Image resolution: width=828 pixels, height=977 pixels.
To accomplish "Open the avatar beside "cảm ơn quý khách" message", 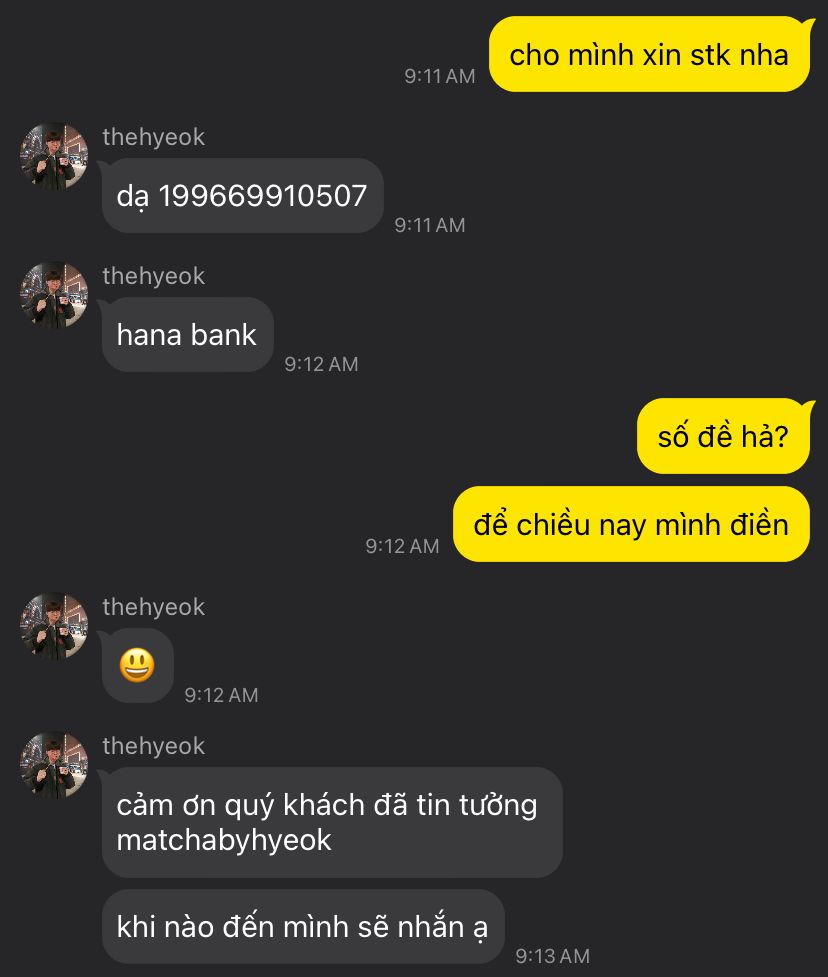I will (x=54, y=766).
